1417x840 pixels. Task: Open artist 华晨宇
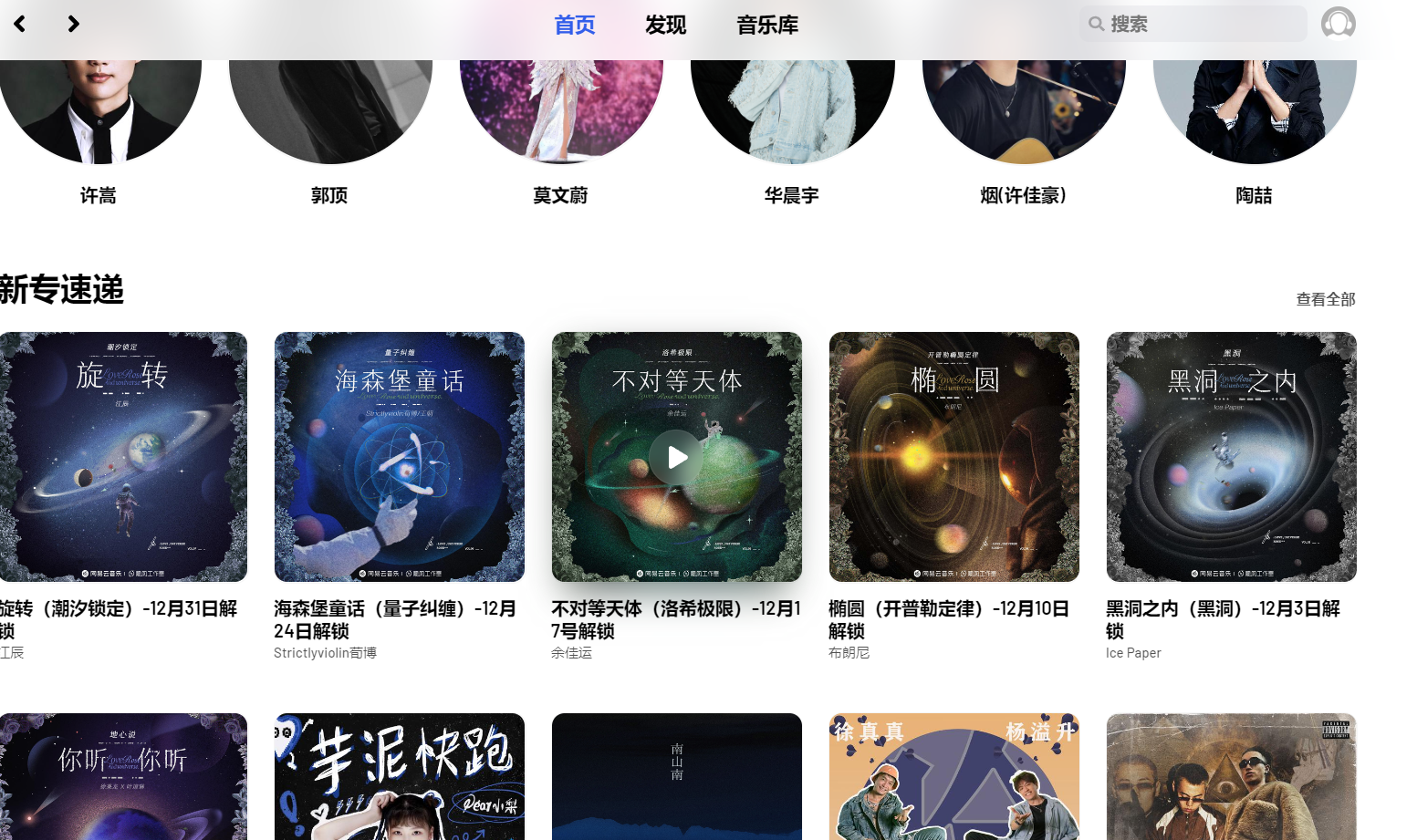pyautogui.click(x=792, y=109)
